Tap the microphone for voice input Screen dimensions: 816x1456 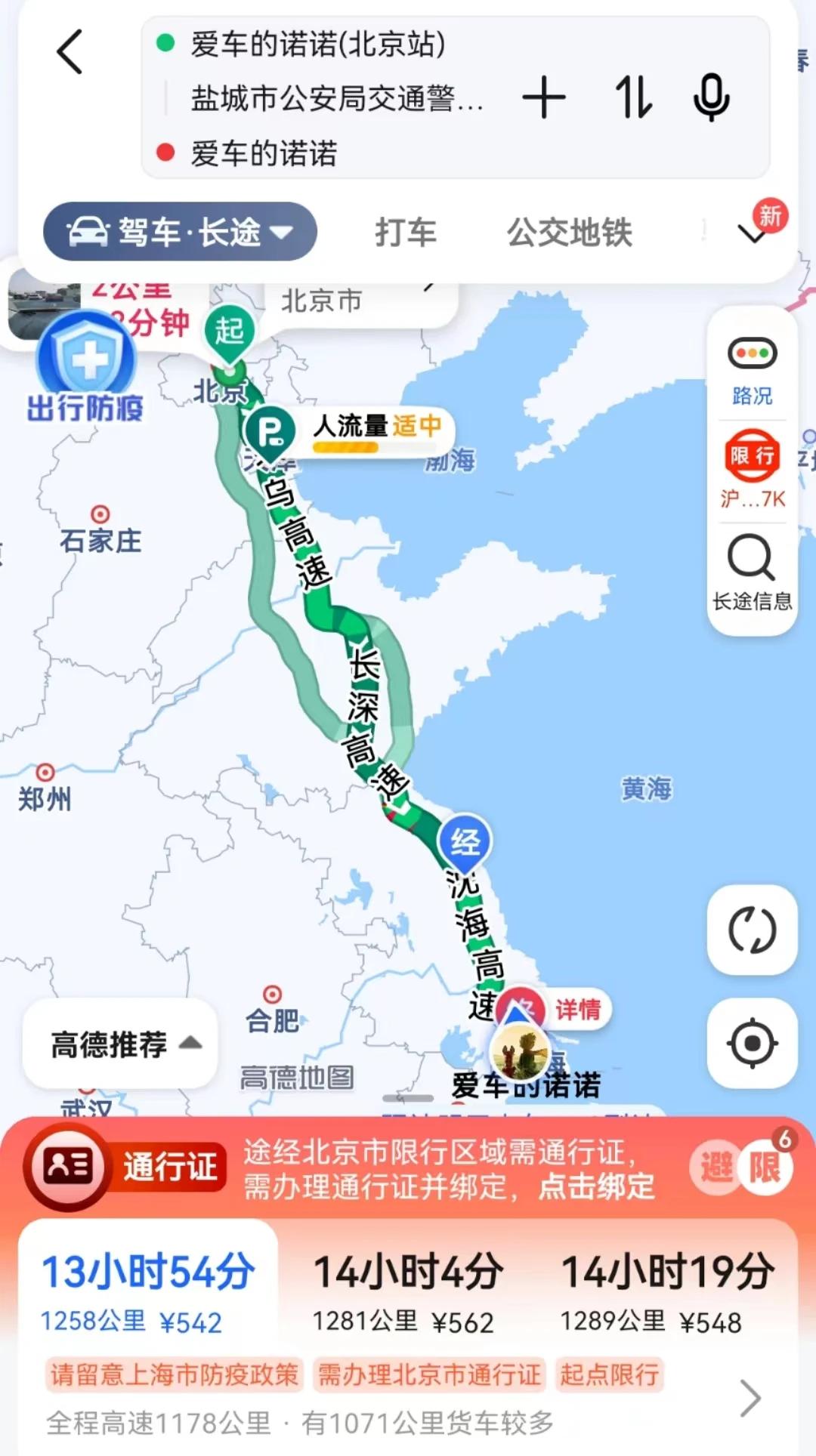(711, 99)
